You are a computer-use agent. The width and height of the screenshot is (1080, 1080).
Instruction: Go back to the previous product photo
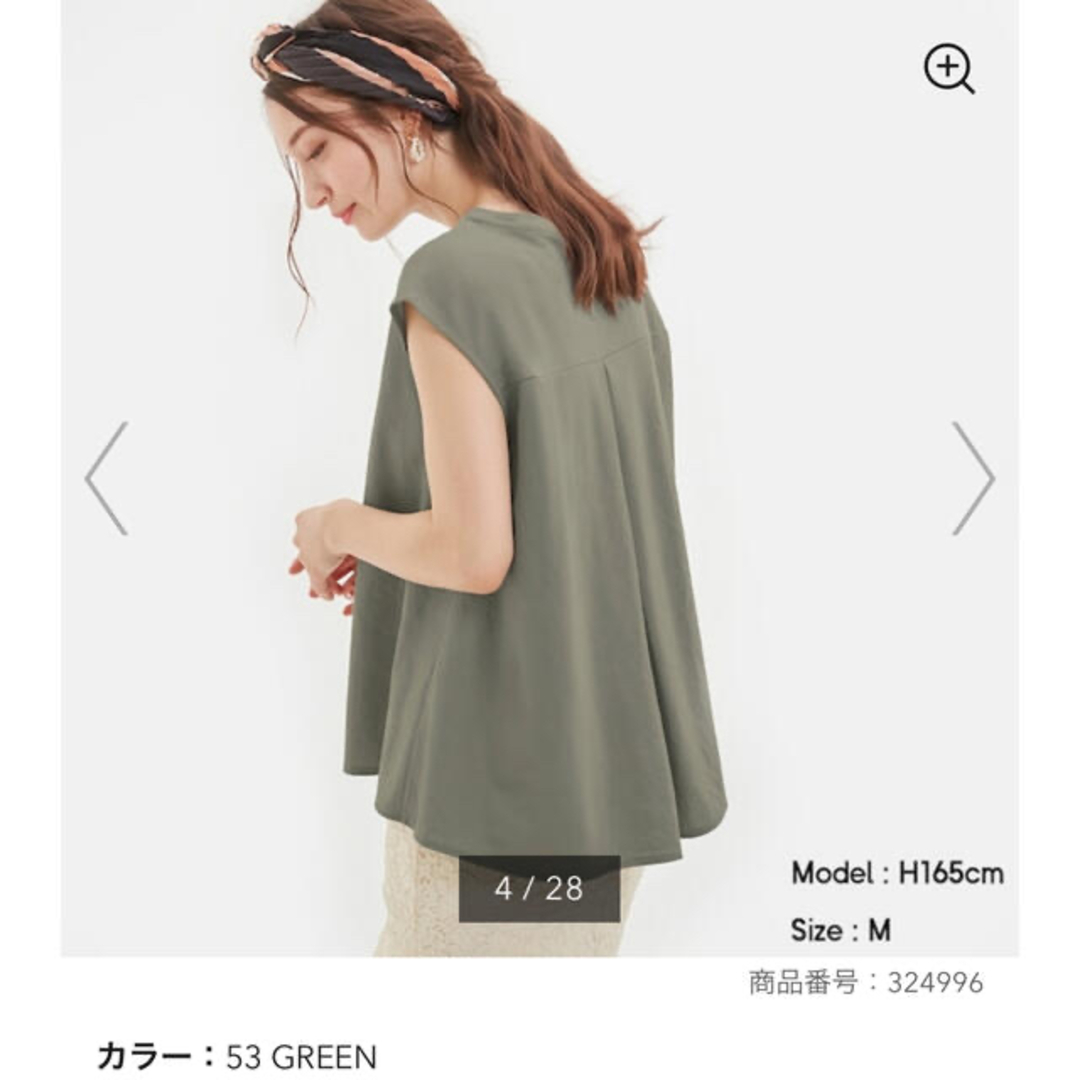(x=107, y=478)
